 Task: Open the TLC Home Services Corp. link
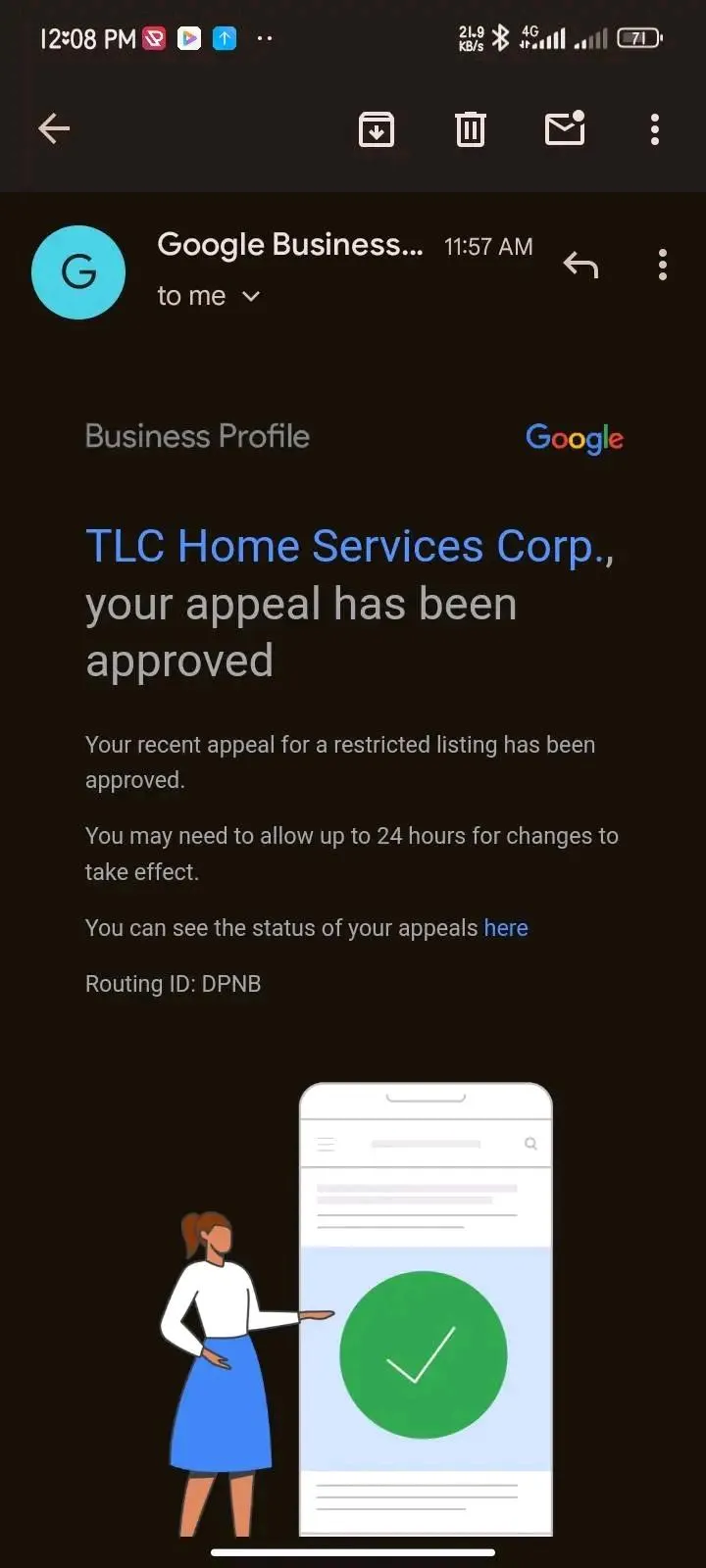[349, 546]
